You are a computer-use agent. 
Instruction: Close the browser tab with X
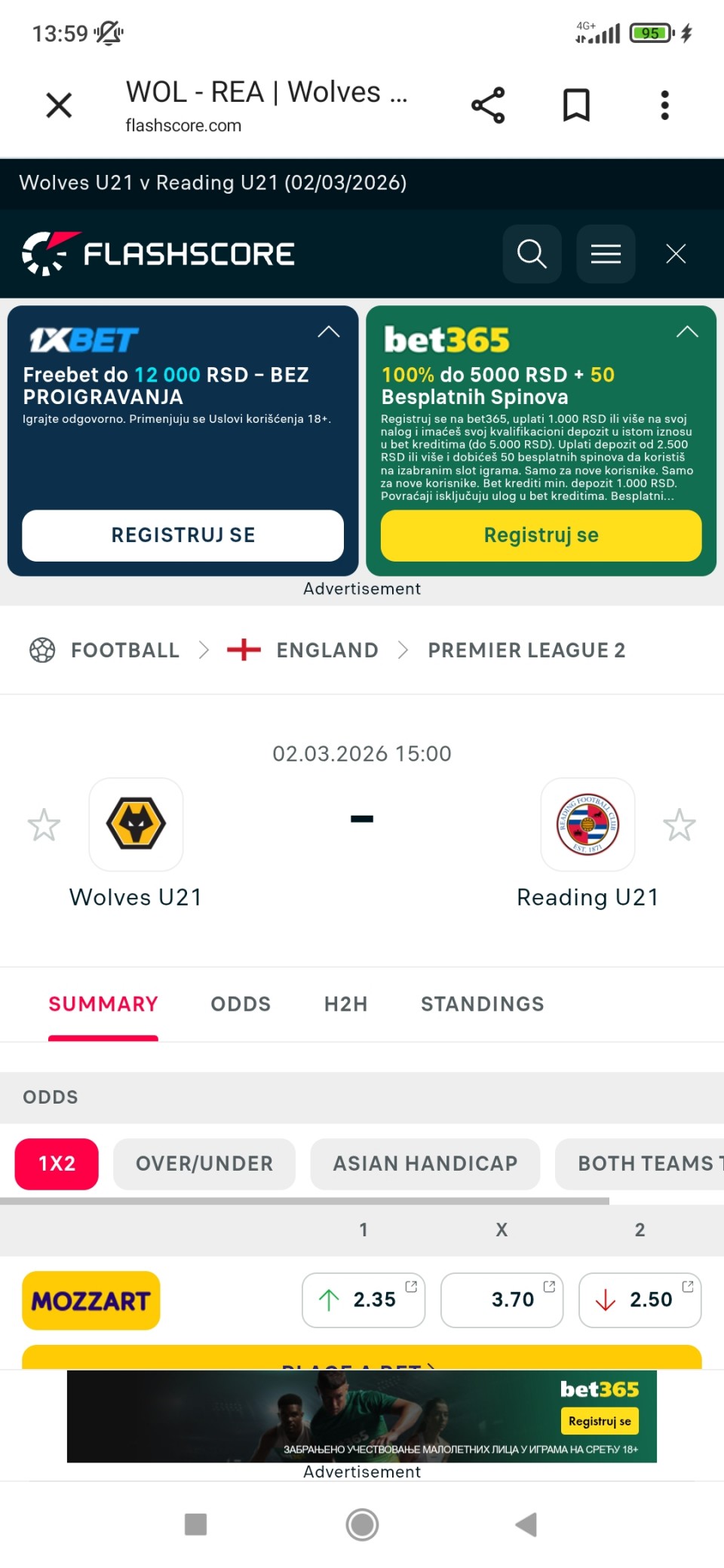(x=59, y=105)
